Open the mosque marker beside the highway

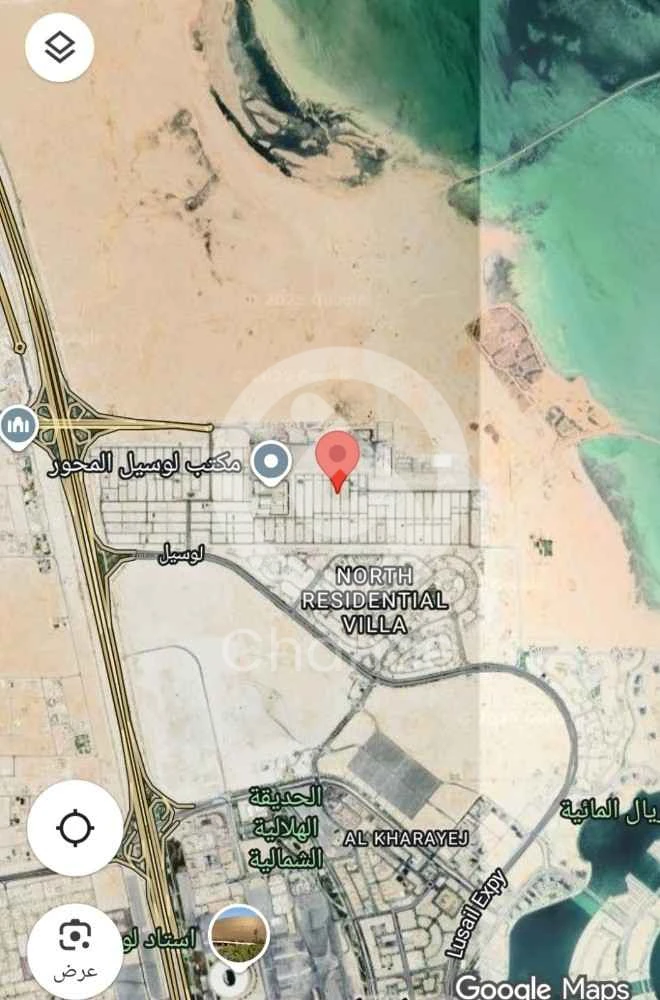[17, 427]
